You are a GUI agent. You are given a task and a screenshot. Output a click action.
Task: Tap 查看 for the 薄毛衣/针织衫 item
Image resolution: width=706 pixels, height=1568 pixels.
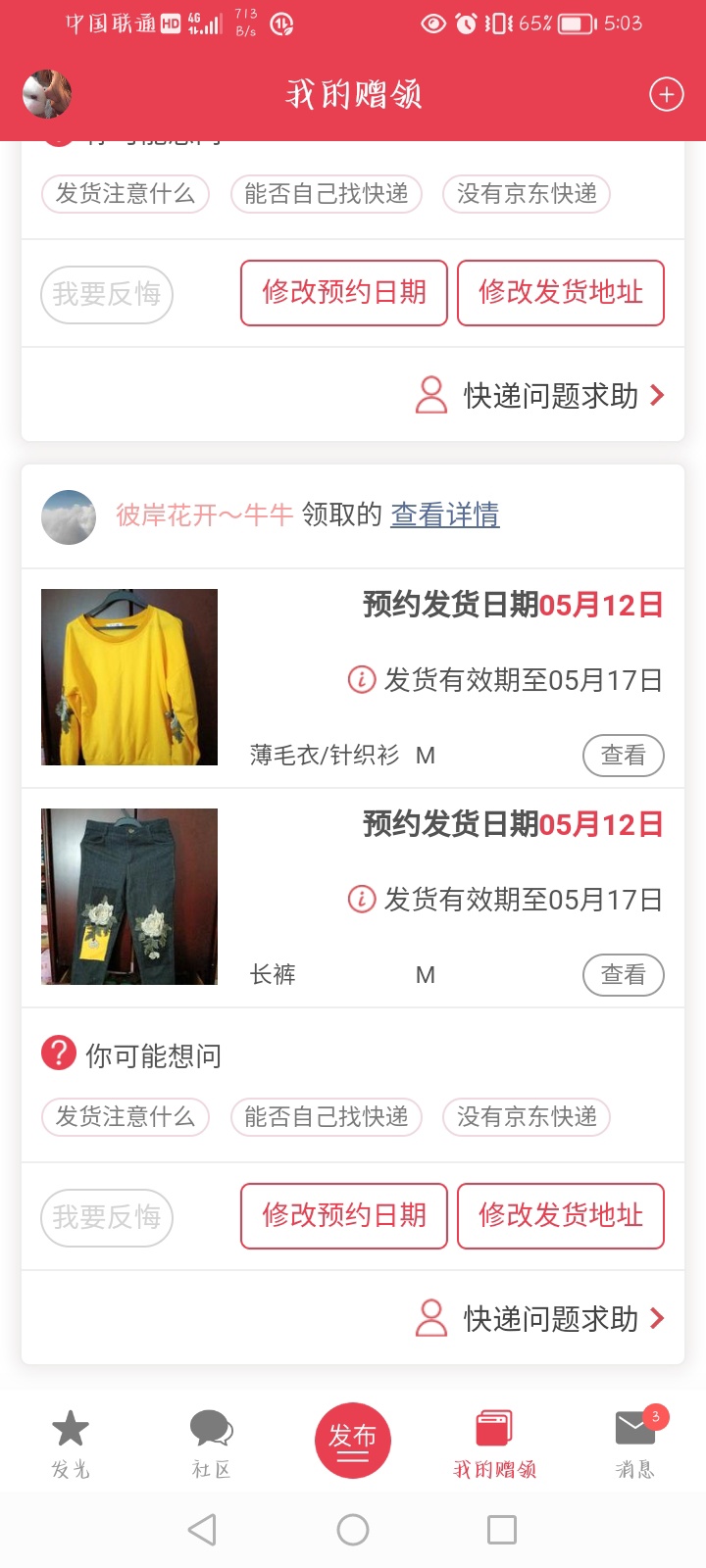click(x=624, y=756)
